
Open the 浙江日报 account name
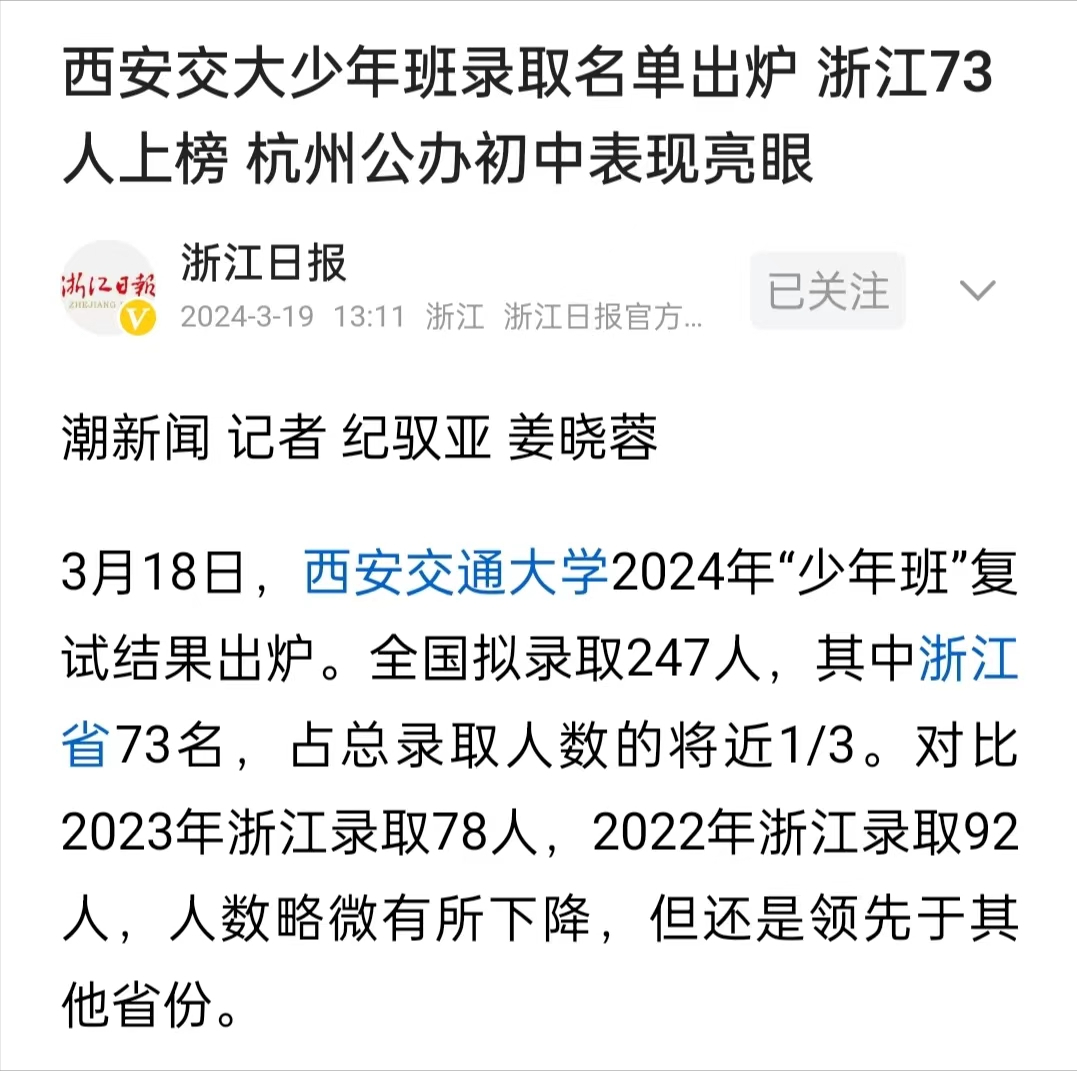[x=264, y=264]
